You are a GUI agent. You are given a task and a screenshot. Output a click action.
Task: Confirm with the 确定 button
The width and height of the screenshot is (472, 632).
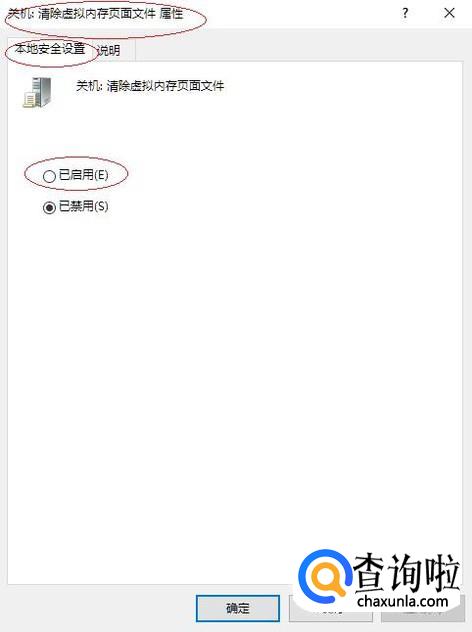coord(238,608)
